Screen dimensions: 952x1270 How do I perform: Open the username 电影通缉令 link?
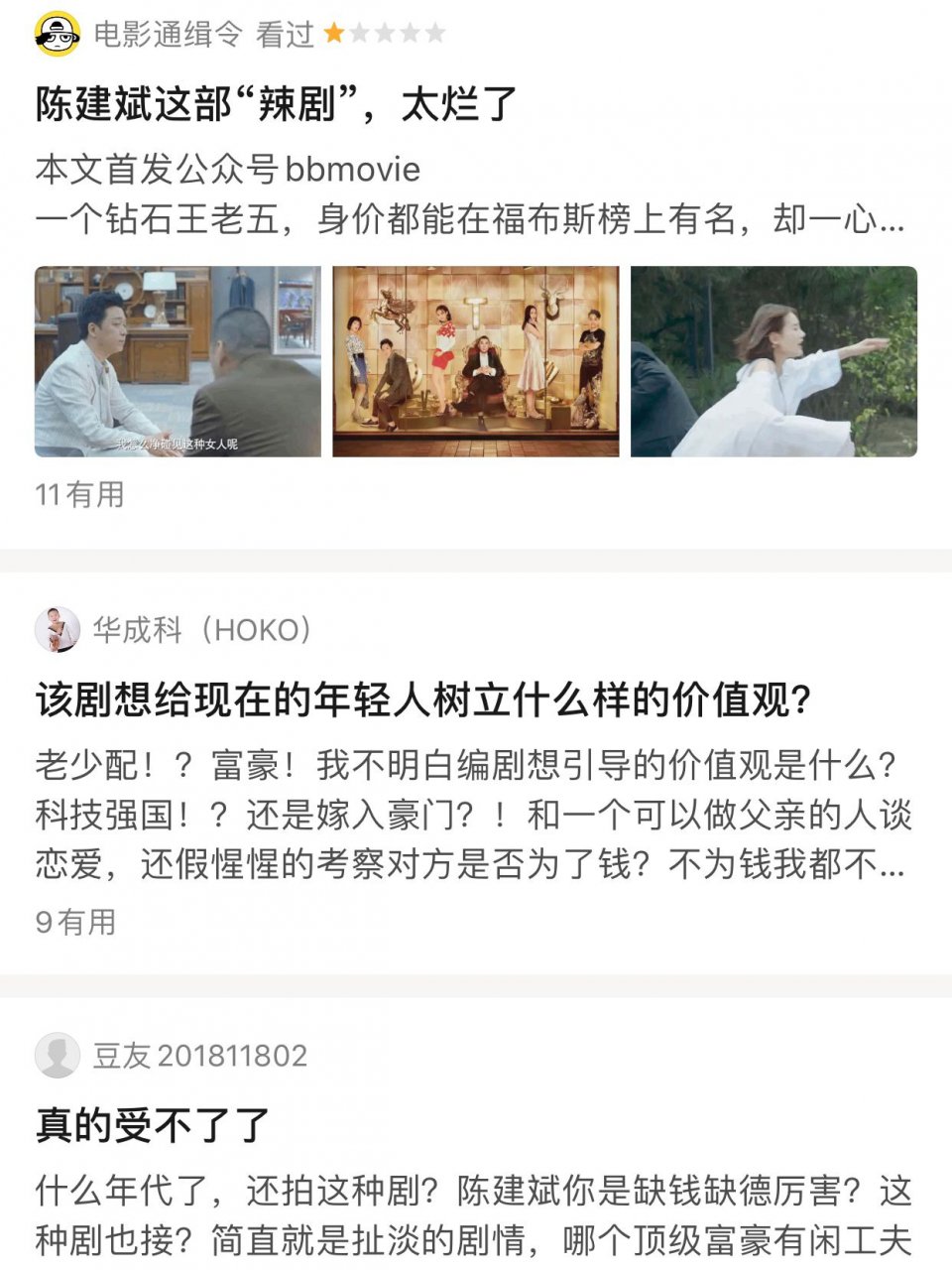pos(169,30)
